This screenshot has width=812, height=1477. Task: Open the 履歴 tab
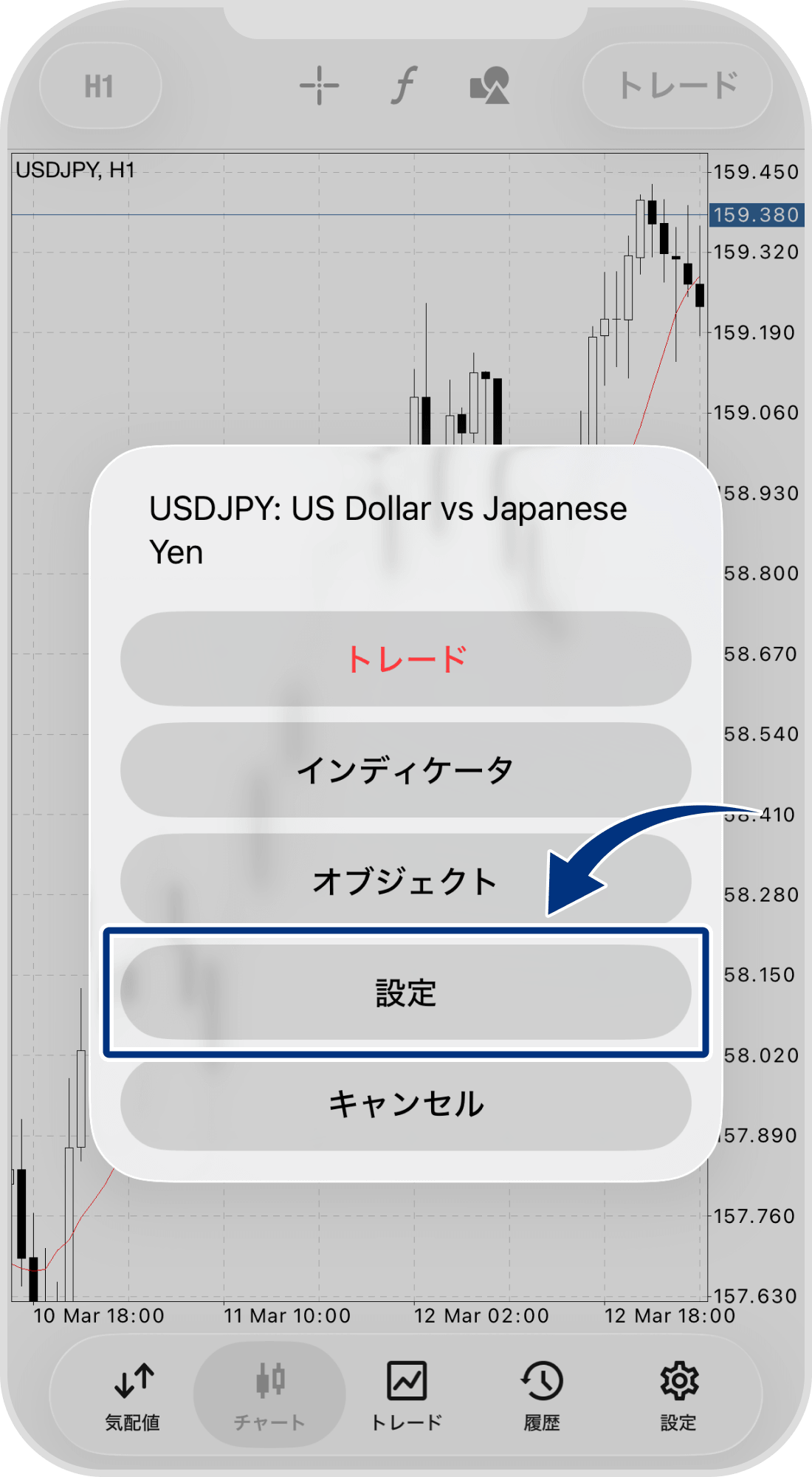(542, 1394)
